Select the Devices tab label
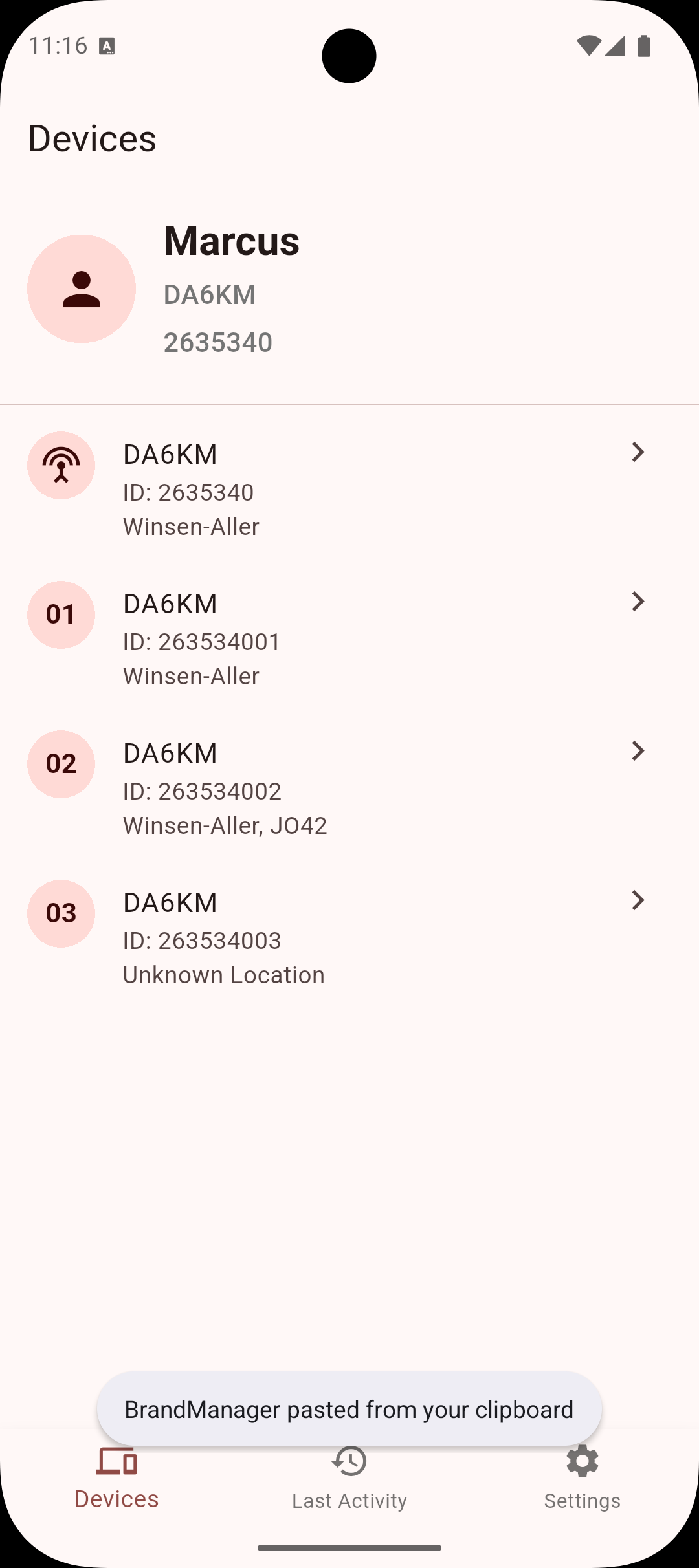The height and width of the screenshot is (1568, 699). 116,1499
